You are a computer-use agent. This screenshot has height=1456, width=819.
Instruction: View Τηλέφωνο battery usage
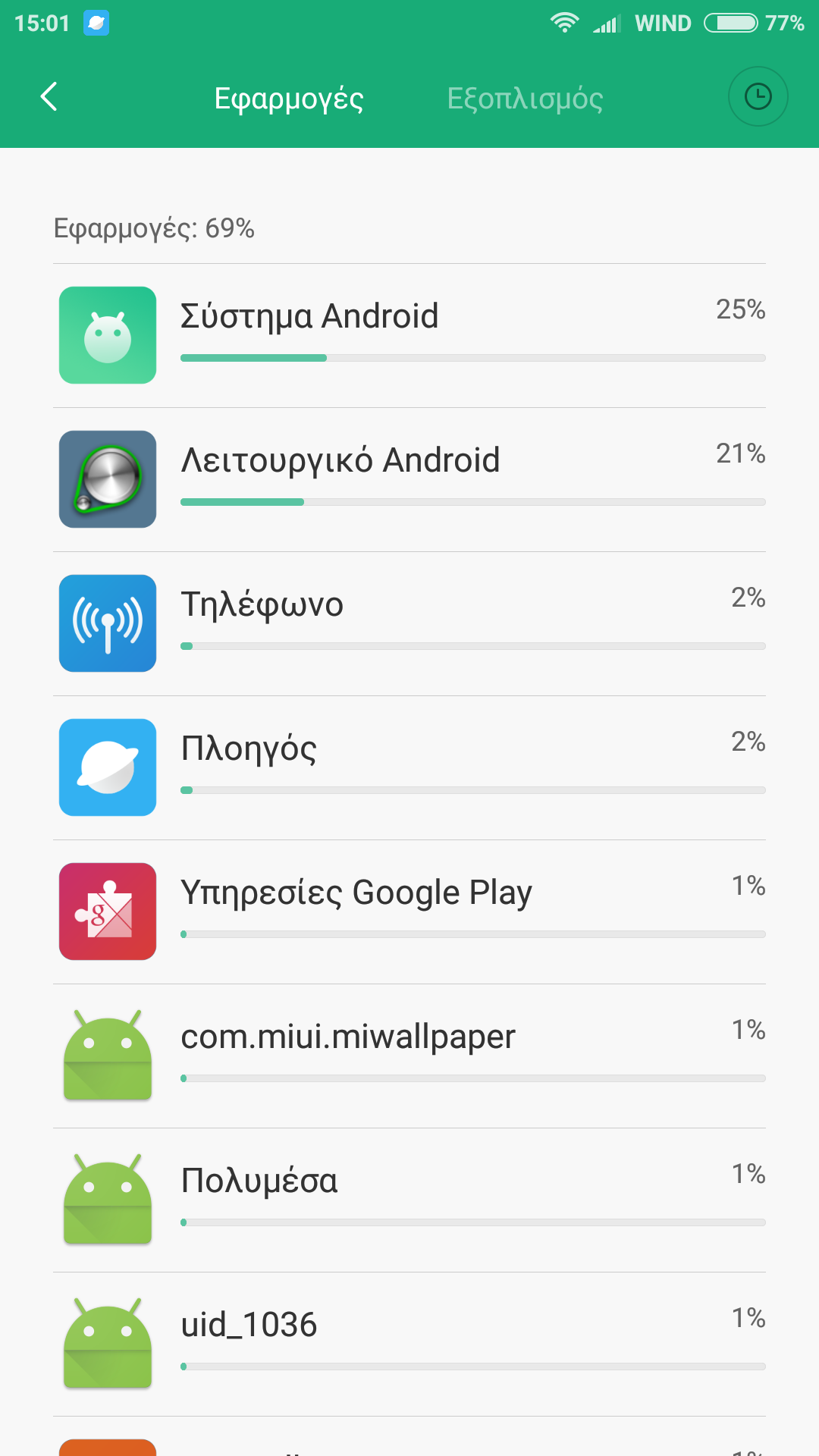tap(409, 623)
